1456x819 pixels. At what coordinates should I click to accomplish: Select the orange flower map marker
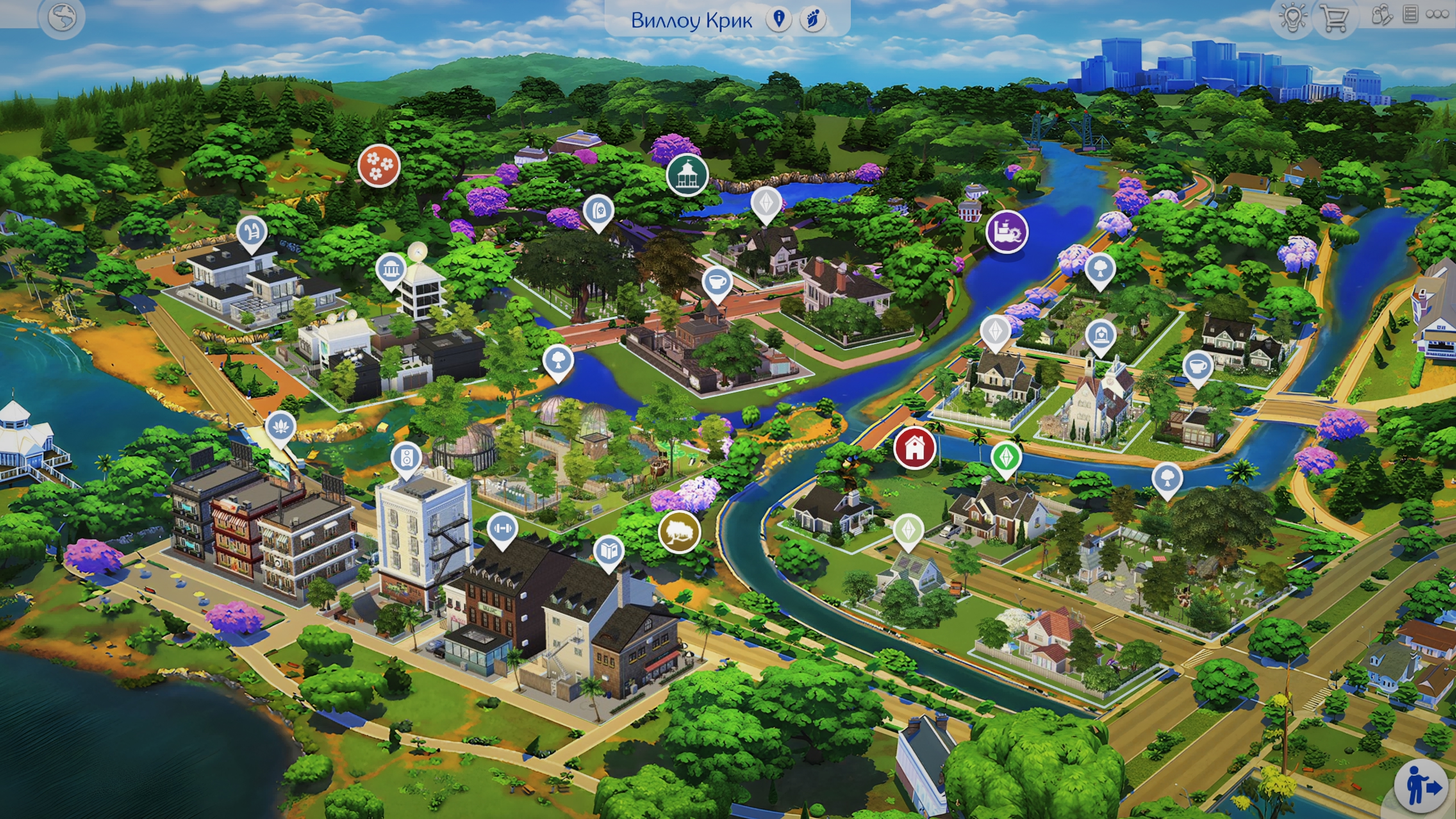point(379,165)
